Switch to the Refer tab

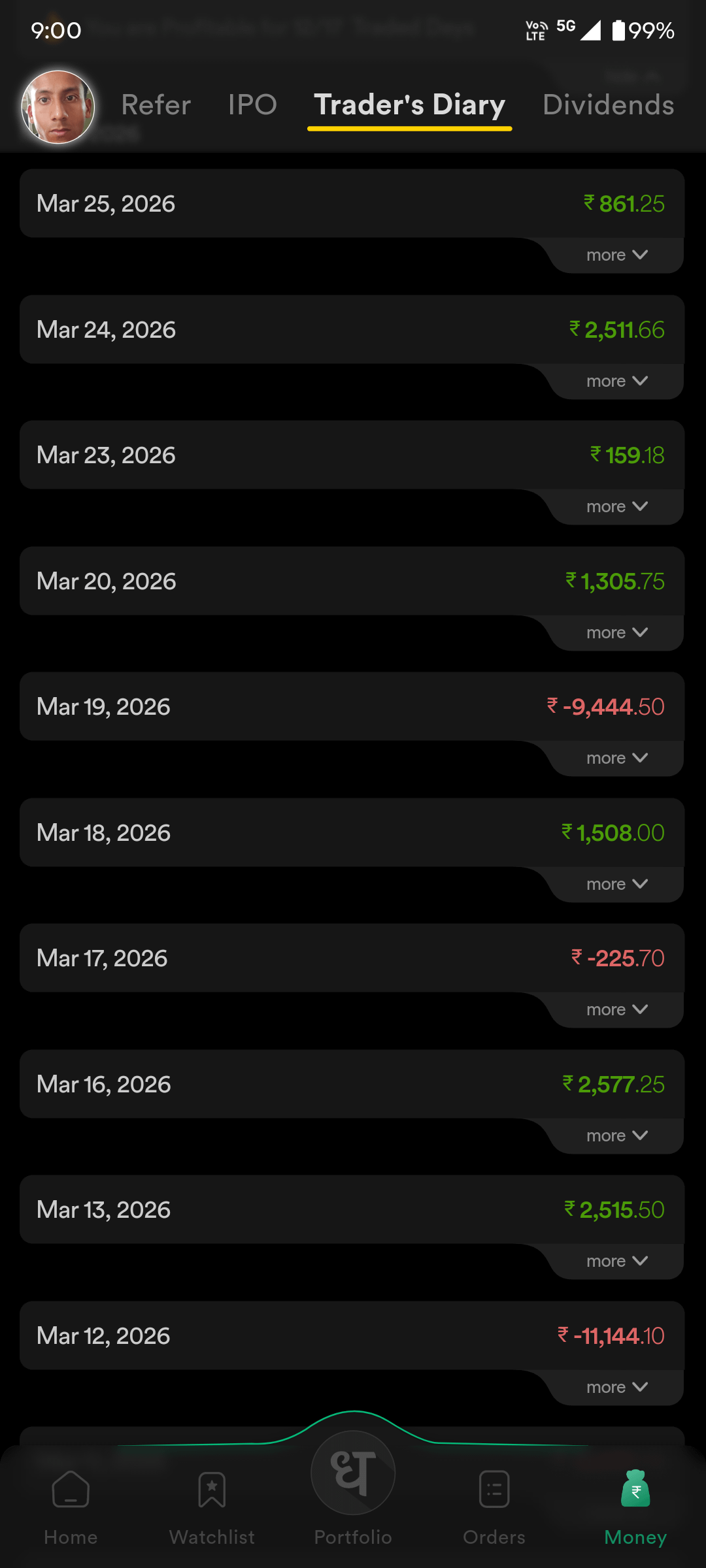pos(156,105)
